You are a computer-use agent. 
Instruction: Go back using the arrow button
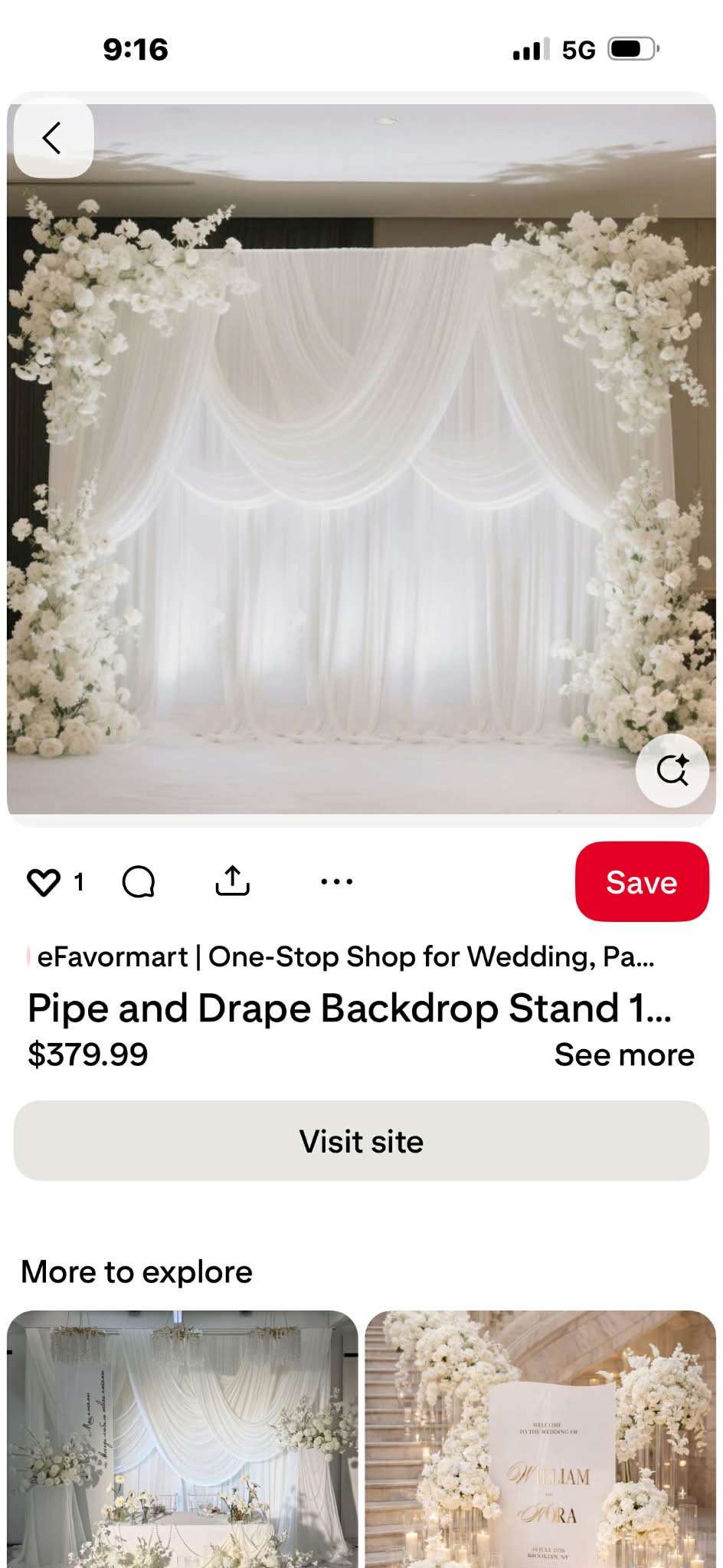click(53, 138)
